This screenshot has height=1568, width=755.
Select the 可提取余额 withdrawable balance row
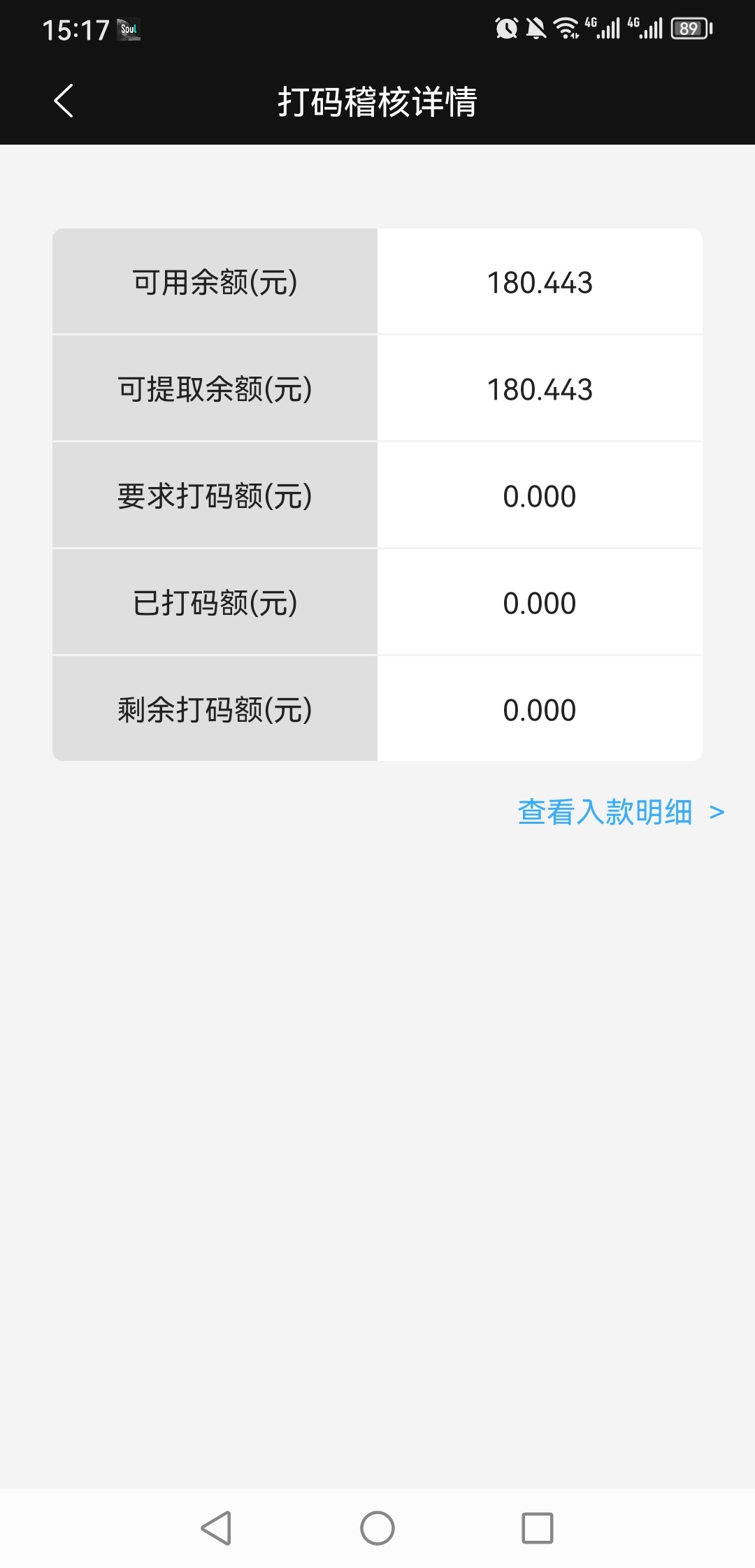[x=214, y=389]
